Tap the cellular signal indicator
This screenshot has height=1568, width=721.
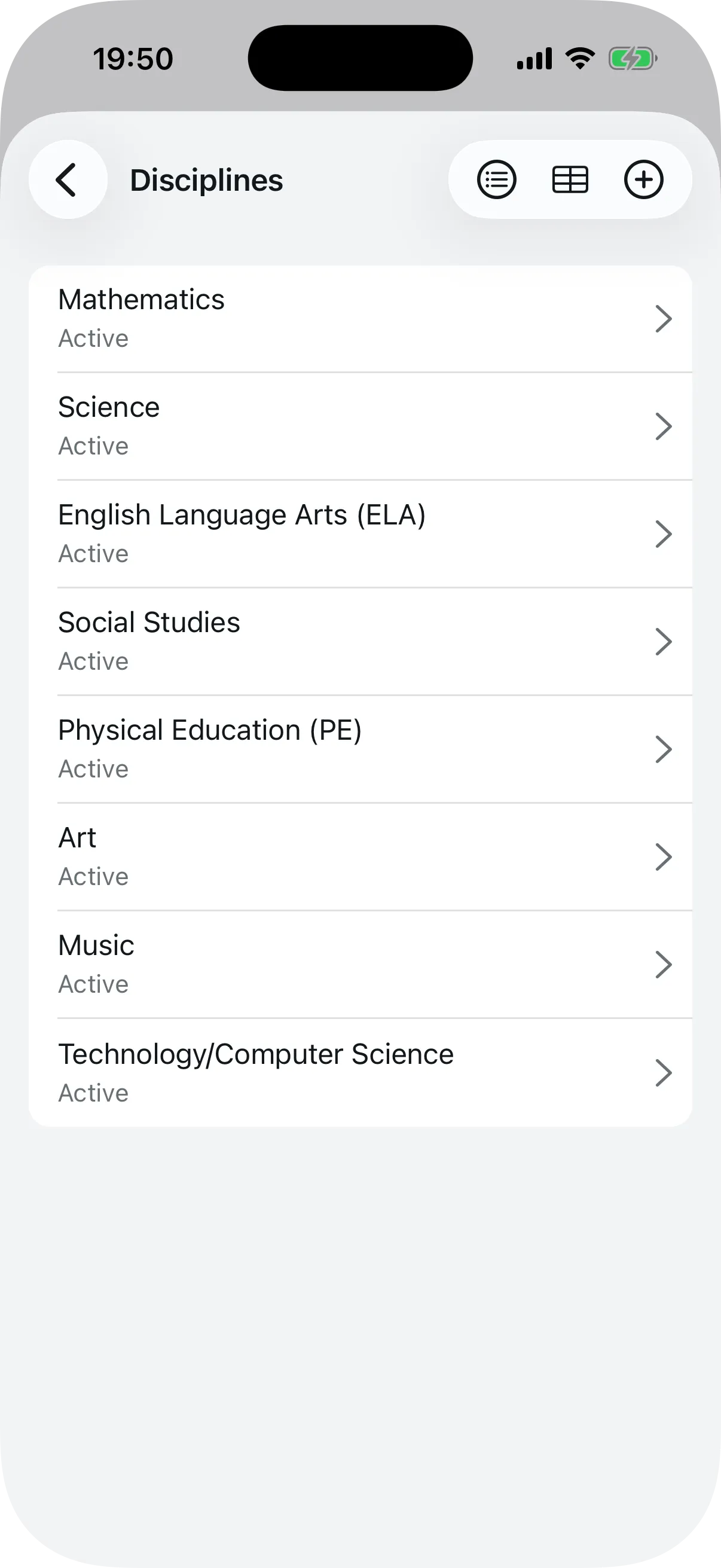click(x=534, y=57)
